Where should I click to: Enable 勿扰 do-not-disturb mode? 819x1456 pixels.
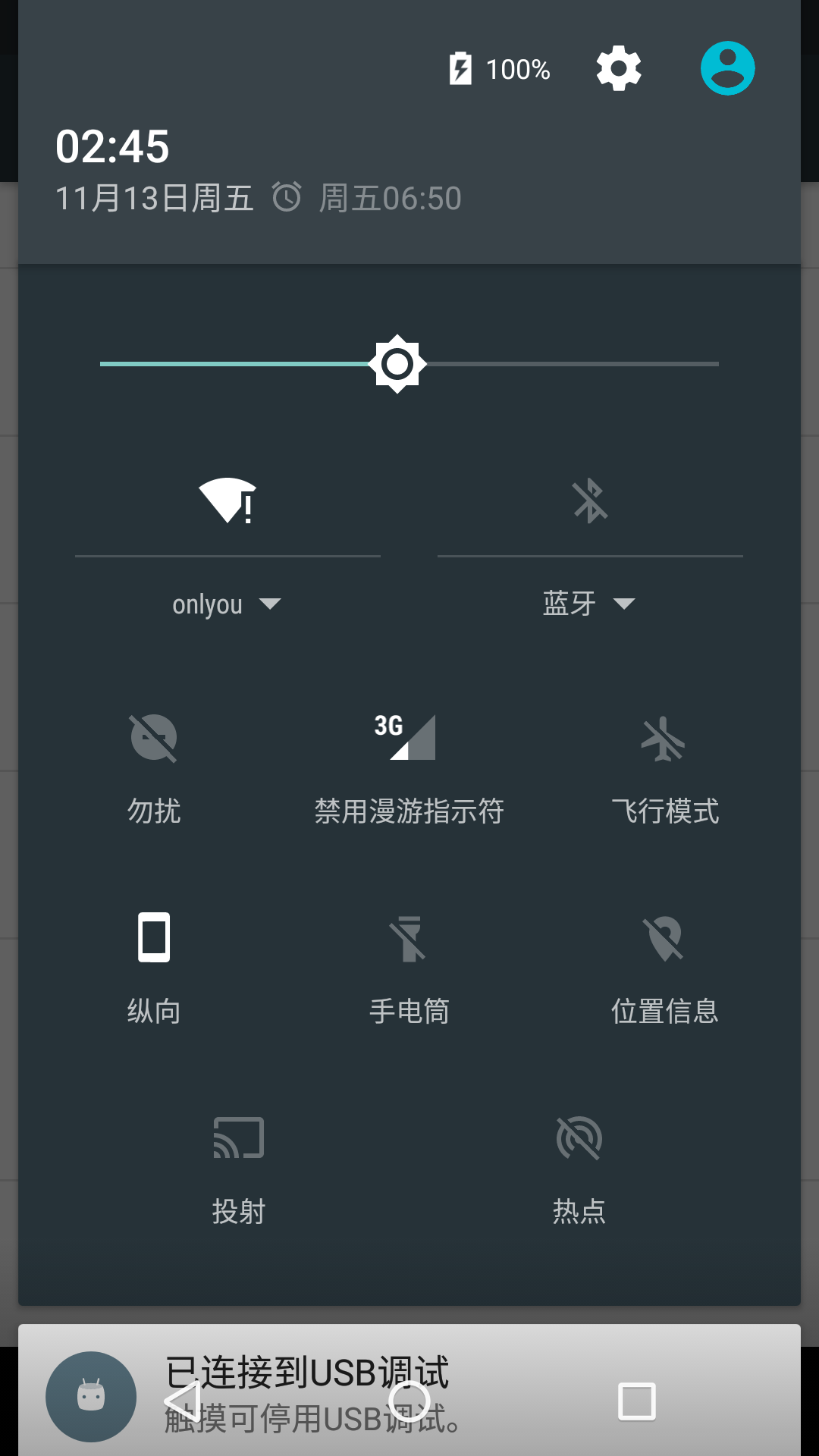click(154, 767)
